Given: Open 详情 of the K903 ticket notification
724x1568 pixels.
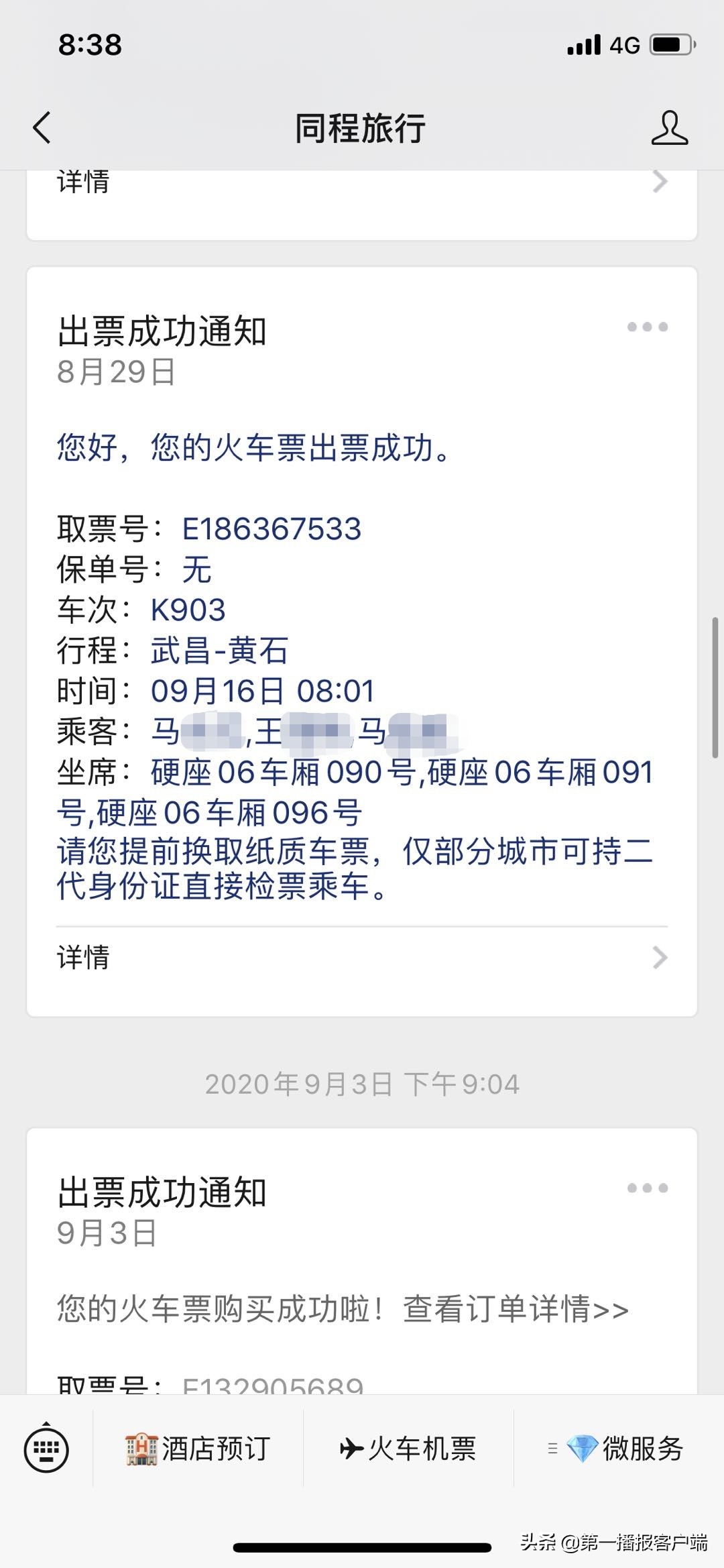Looking at the screenshot, I should tap(362, 957).
